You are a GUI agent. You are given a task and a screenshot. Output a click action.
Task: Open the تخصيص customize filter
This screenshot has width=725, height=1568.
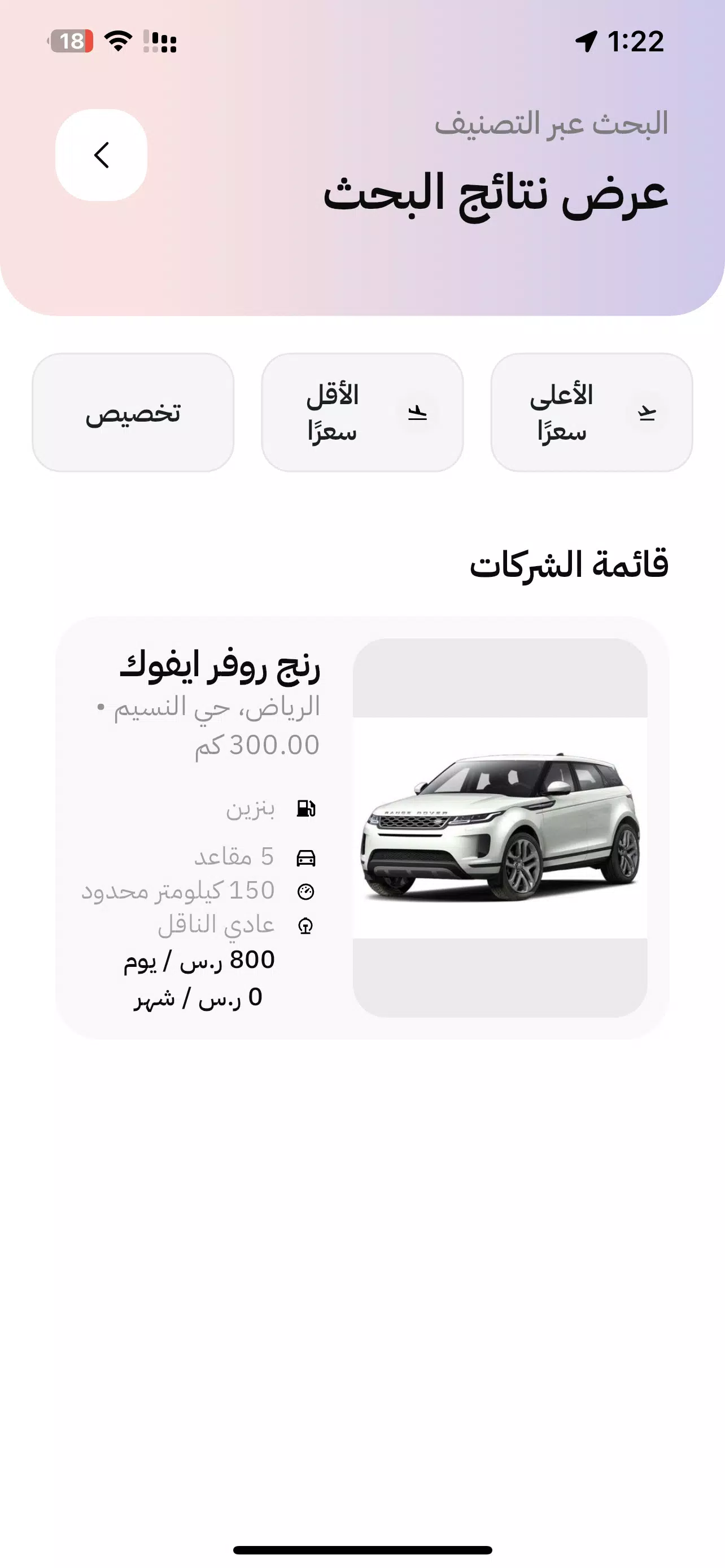133,412
